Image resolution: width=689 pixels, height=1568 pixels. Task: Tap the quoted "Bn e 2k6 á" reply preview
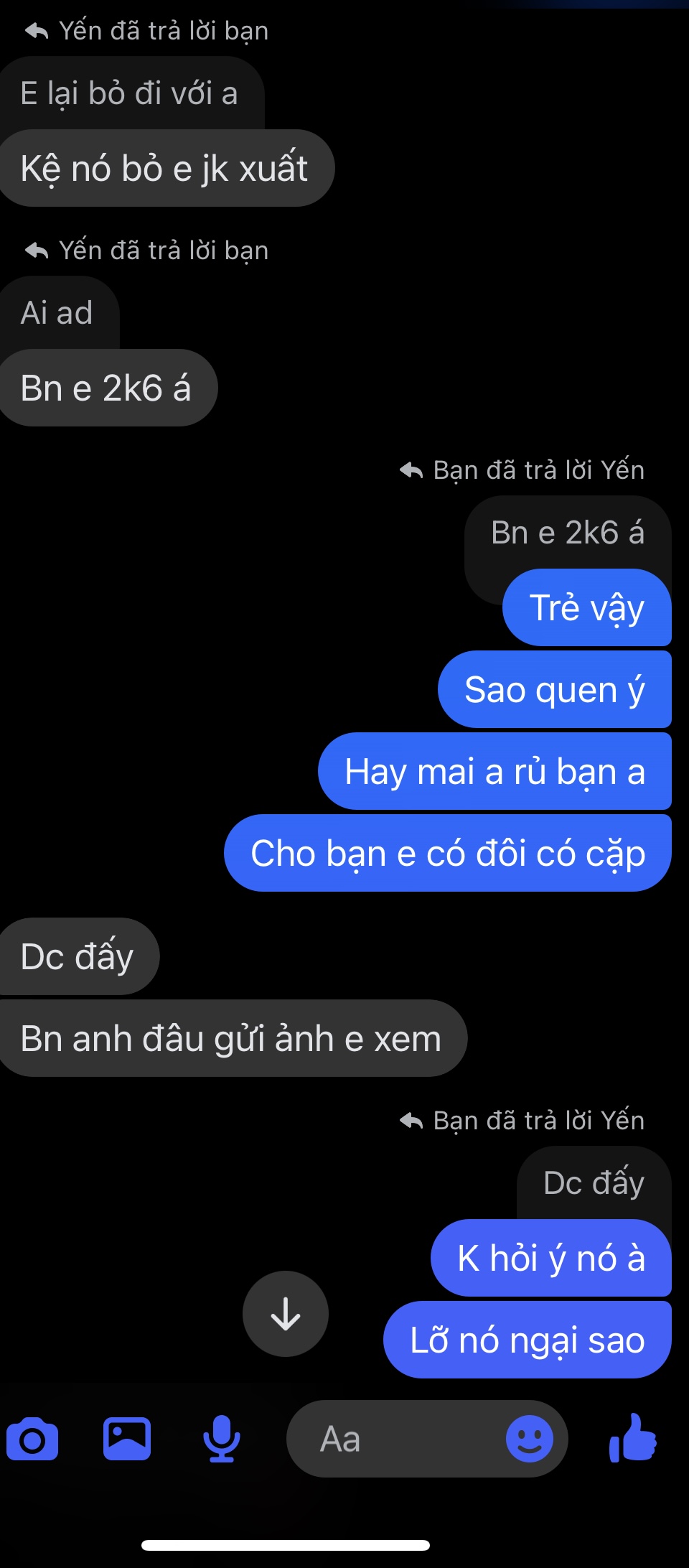(x=567, y=533)
